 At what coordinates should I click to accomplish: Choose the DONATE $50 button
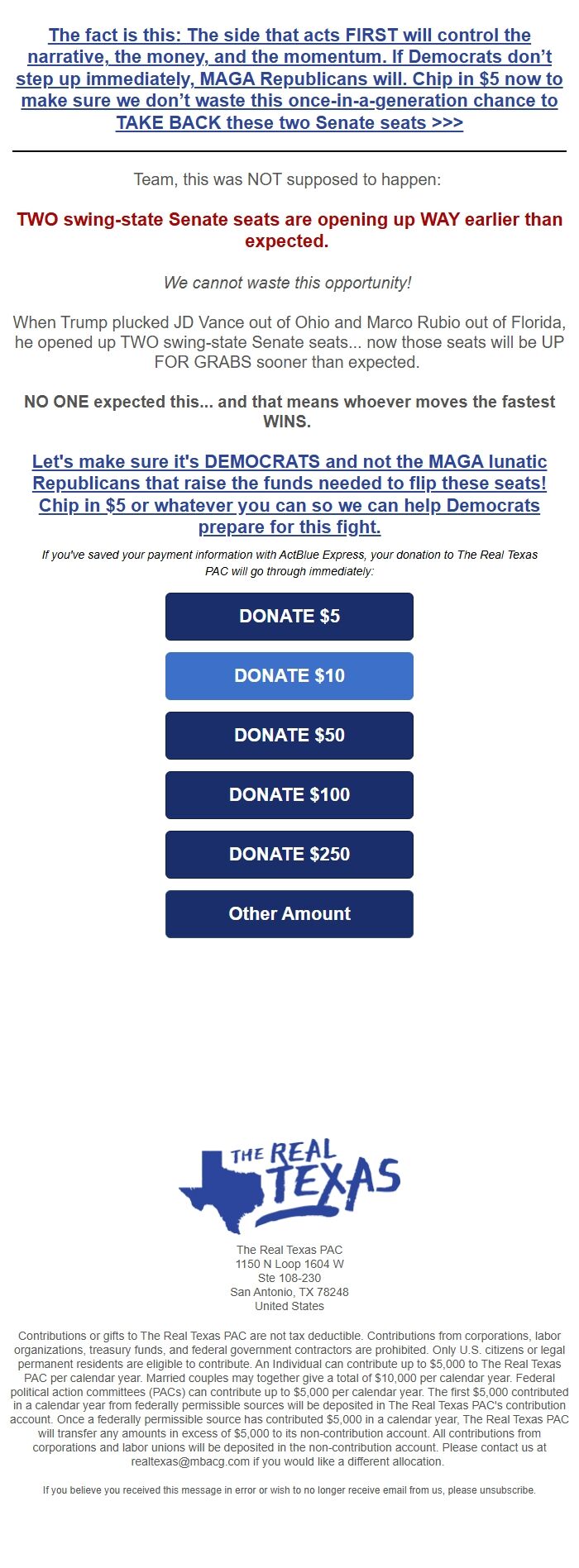289,736
